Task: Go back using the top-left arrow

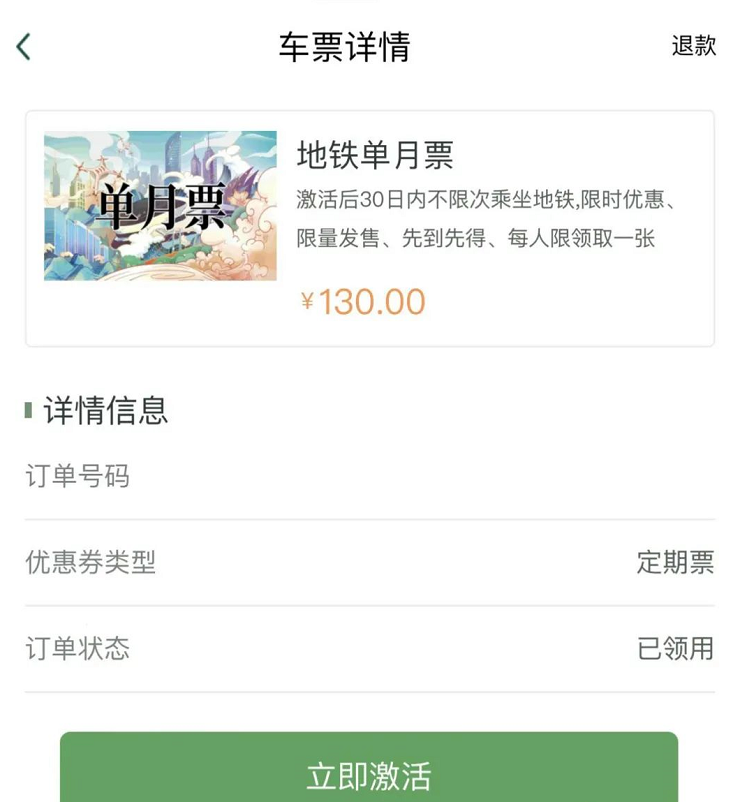Action: [24, 46]
